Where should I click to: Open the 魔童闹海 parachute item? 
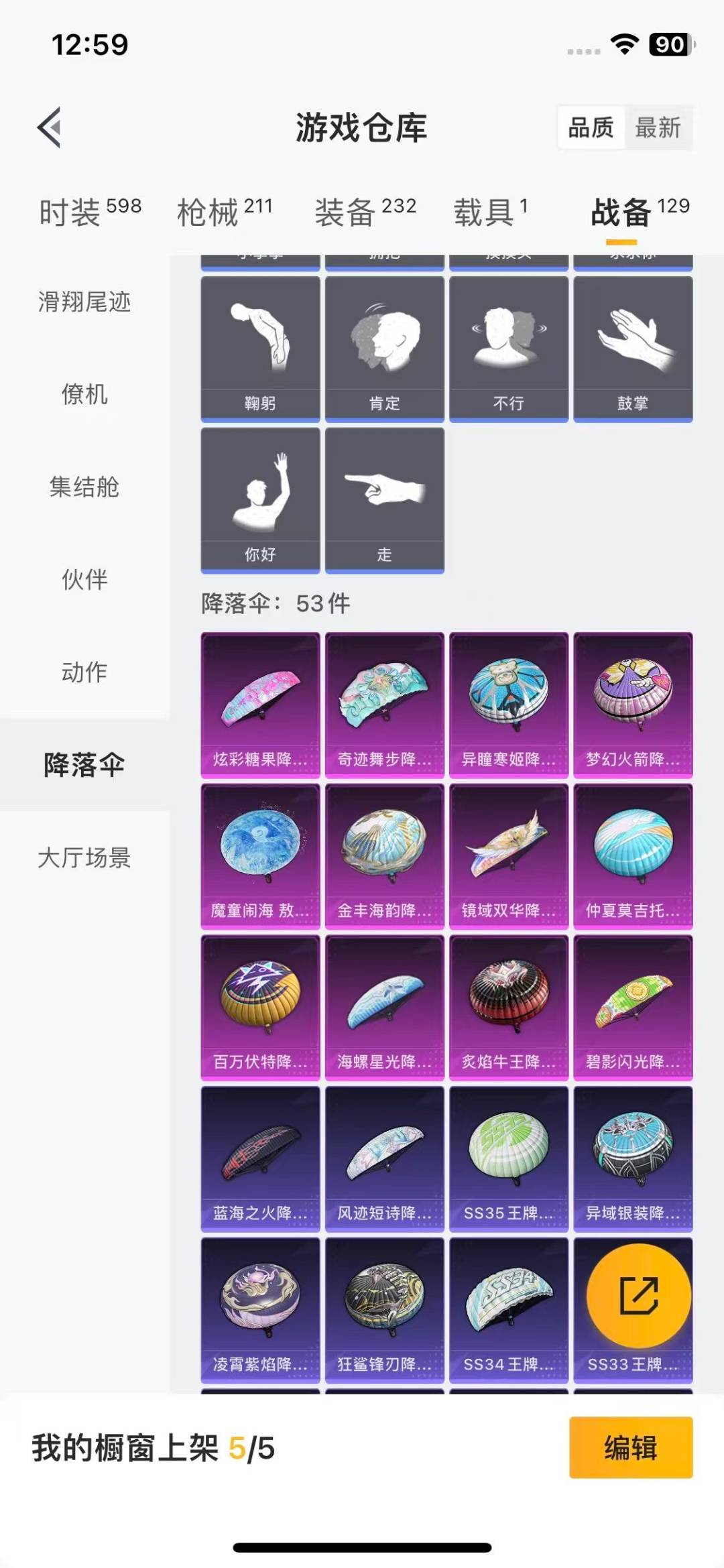[x=260, y=855]
